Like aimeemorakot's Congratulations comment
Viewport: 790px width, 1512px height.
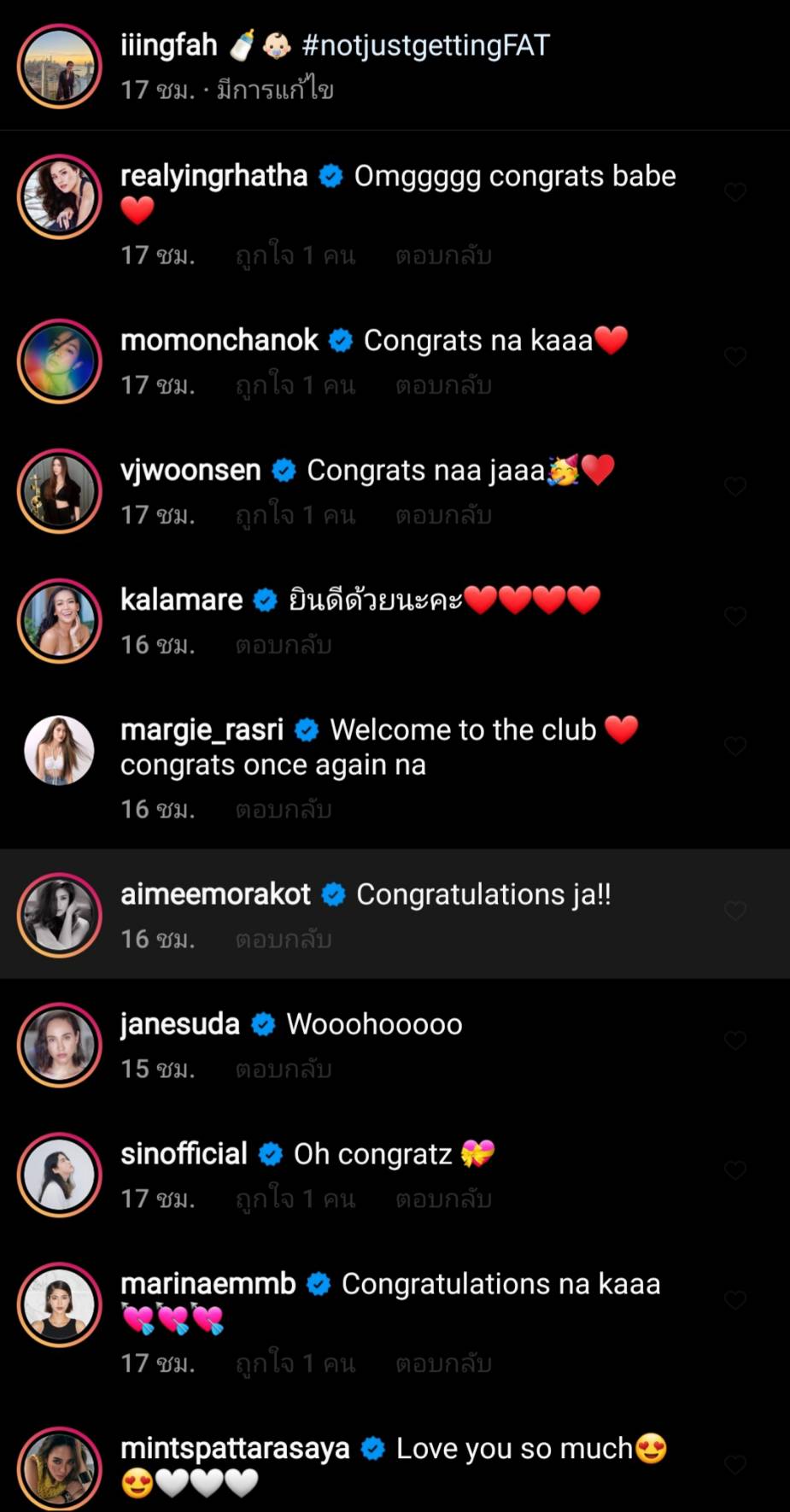tap(735, 911)
